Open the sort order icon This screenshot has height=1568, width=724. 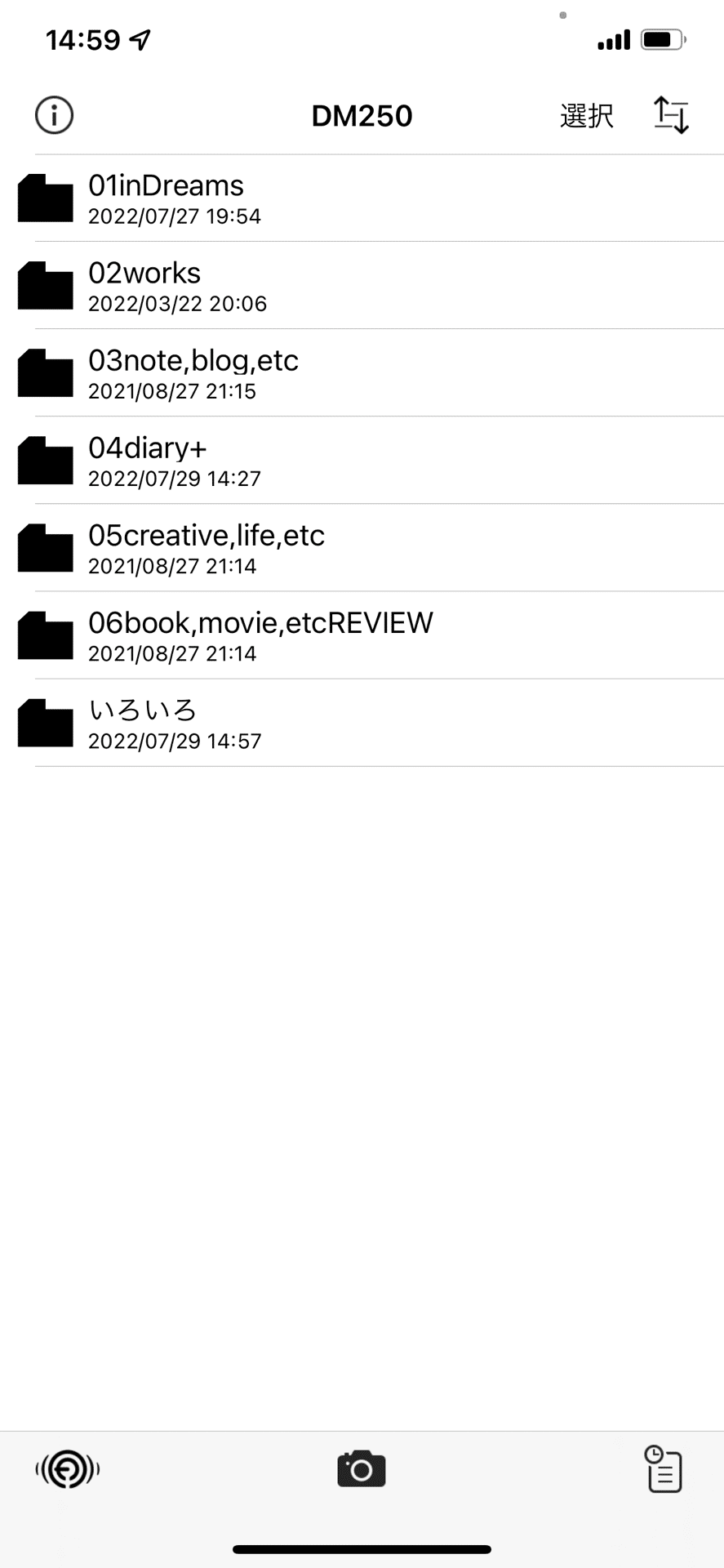pos(672,115)
